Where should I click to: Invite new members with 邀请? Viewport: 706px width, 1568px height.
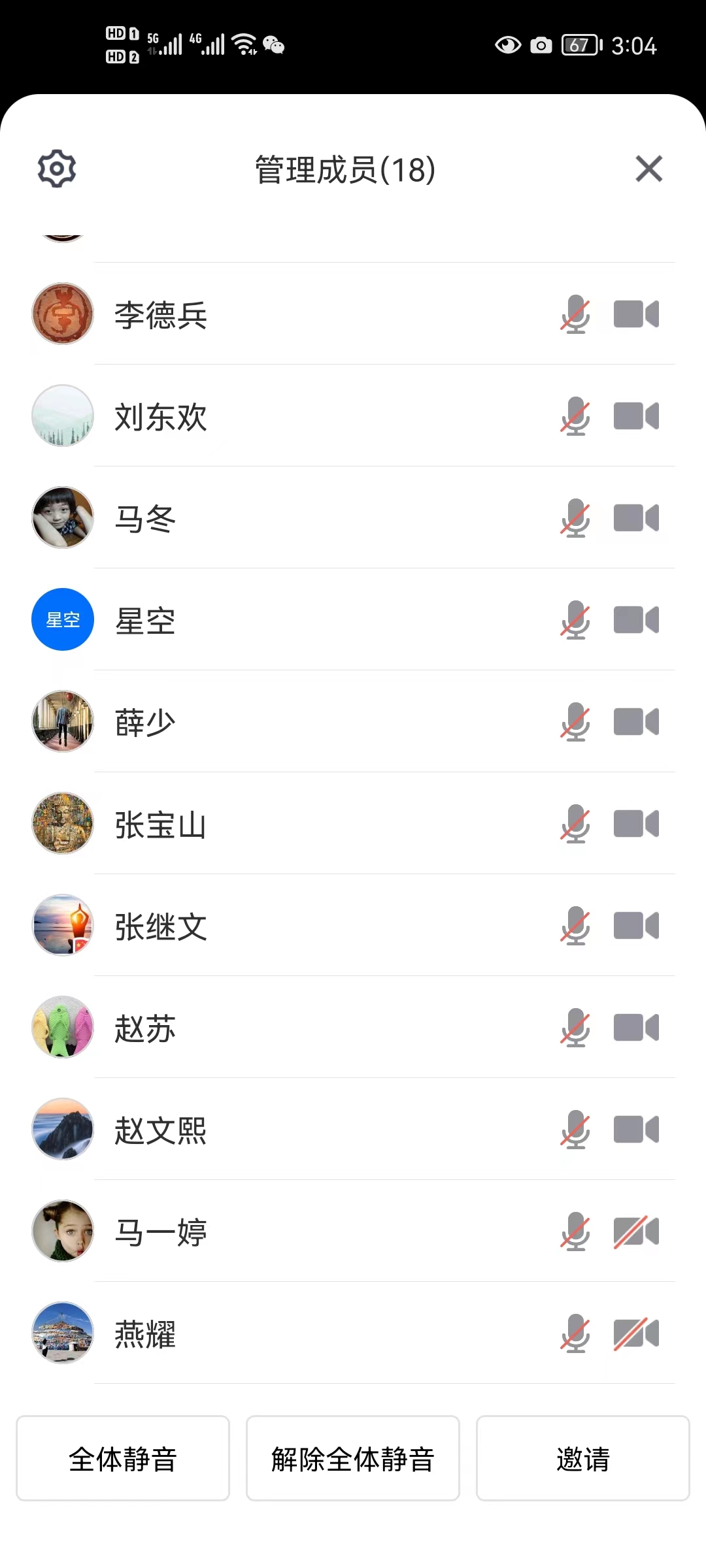click(582, 1458)
